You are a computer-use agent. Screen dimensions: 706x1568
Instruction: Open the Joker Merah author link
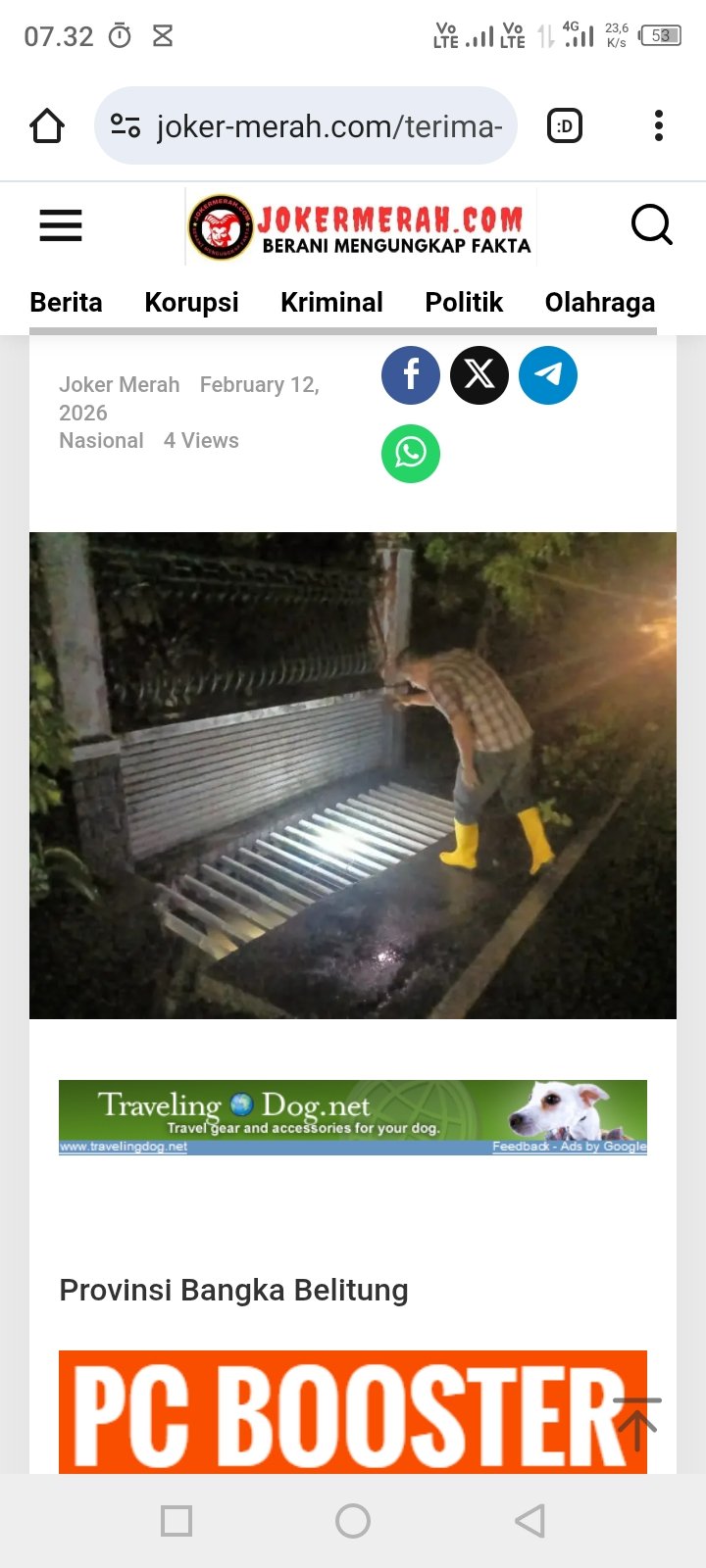(119, 385)
